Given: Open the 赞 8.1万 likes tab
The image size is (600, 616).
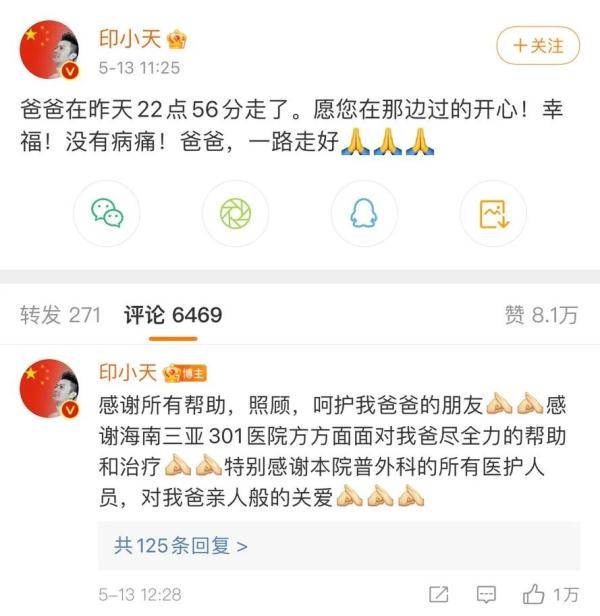Looking at the screenshot, I should click(541, 316).
